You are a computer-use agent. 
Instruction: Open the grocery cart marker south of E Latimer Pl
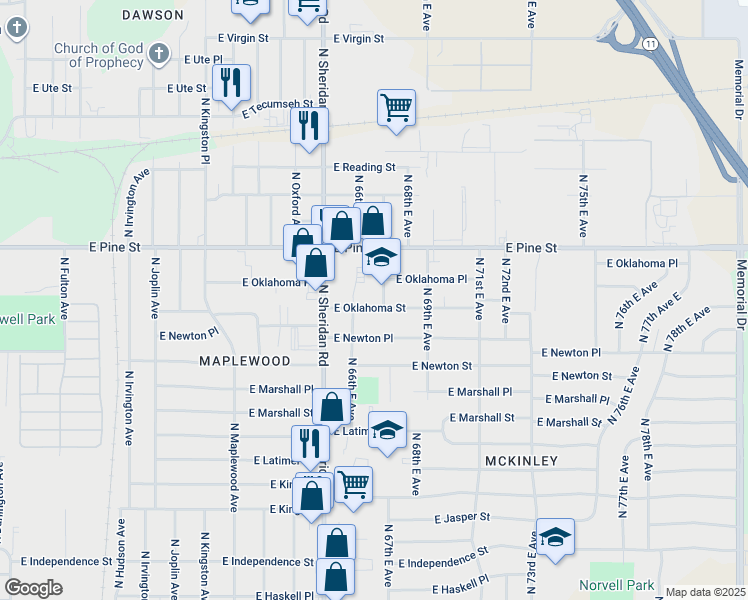click(x=353, y=485)
